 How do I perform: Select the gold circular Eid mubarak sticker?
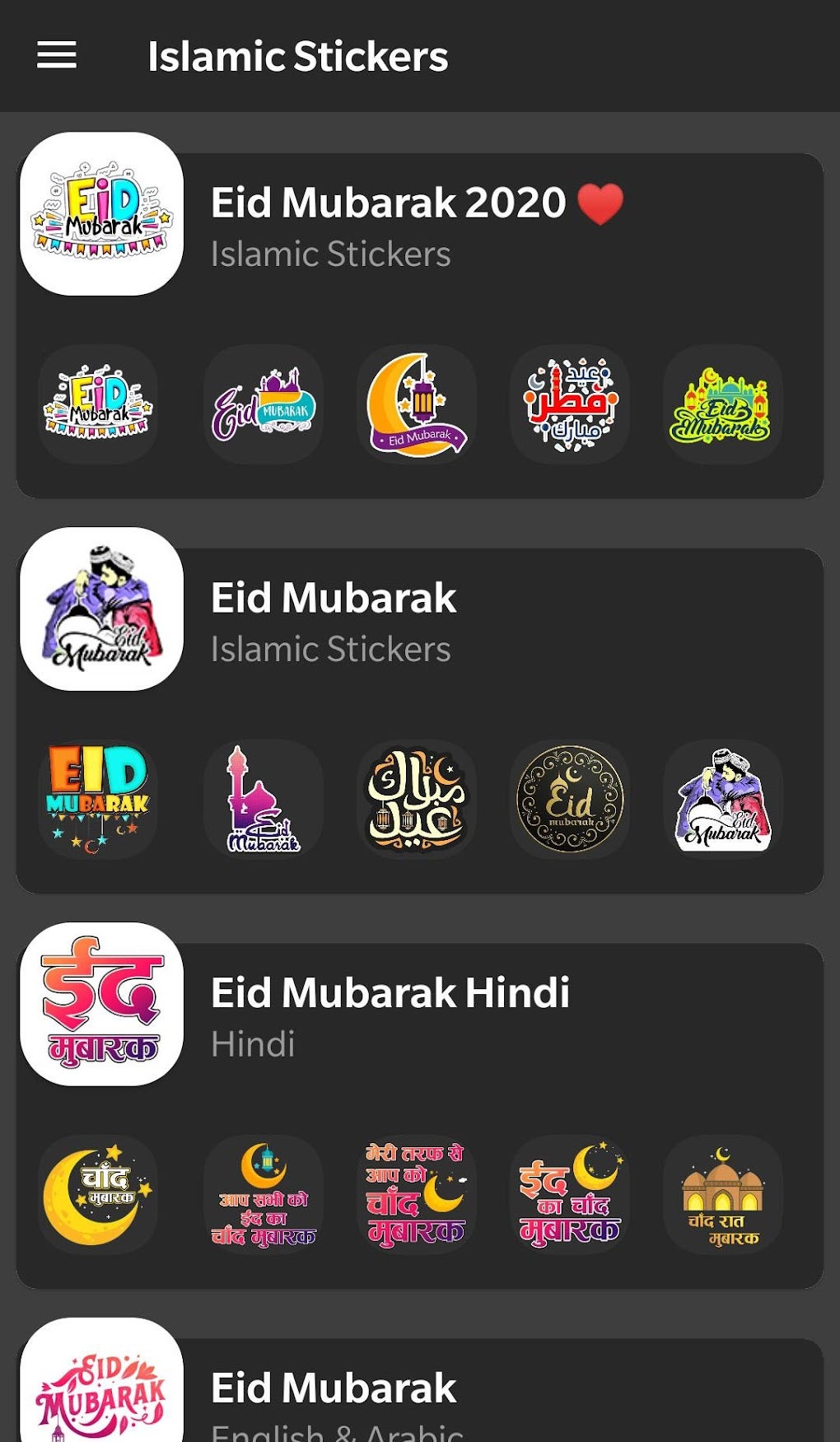570,800
